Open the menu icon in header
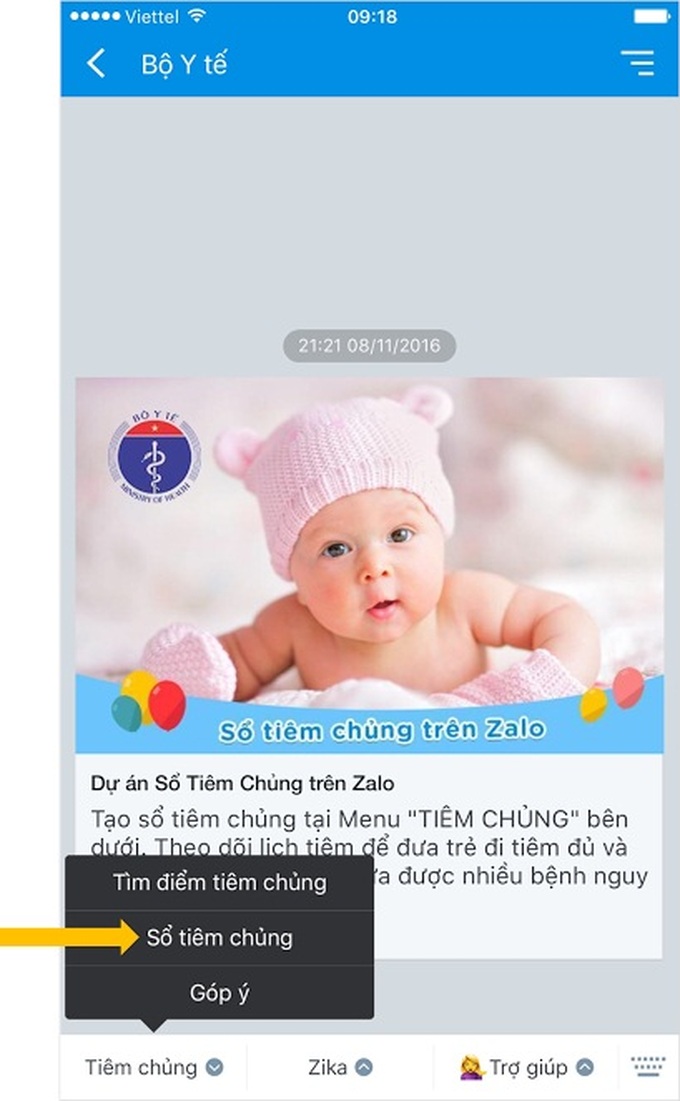Screen dimensions: 680x1101 (637, 64)
